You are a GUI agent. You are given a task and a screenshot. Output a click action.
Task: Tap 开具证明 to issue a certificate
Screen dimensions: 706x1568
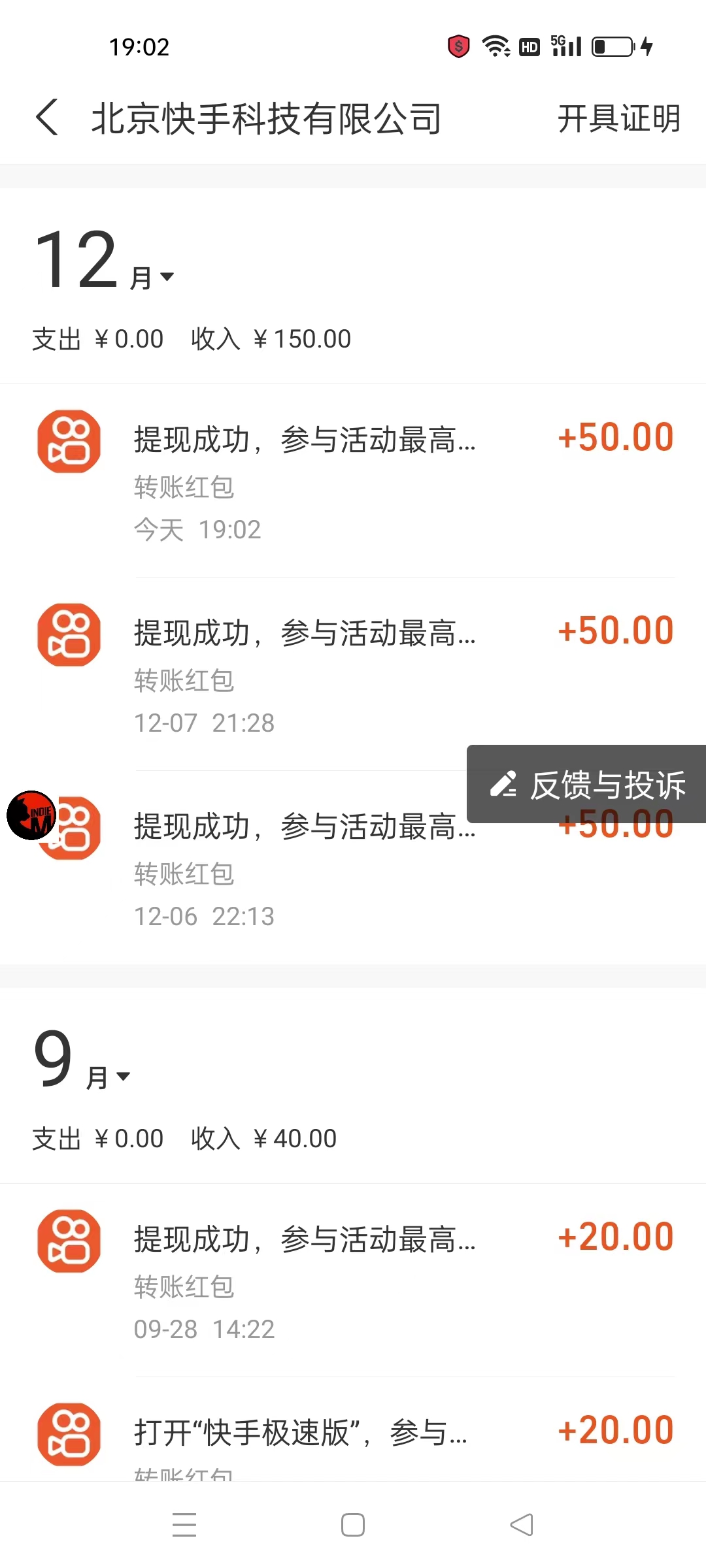618,119
